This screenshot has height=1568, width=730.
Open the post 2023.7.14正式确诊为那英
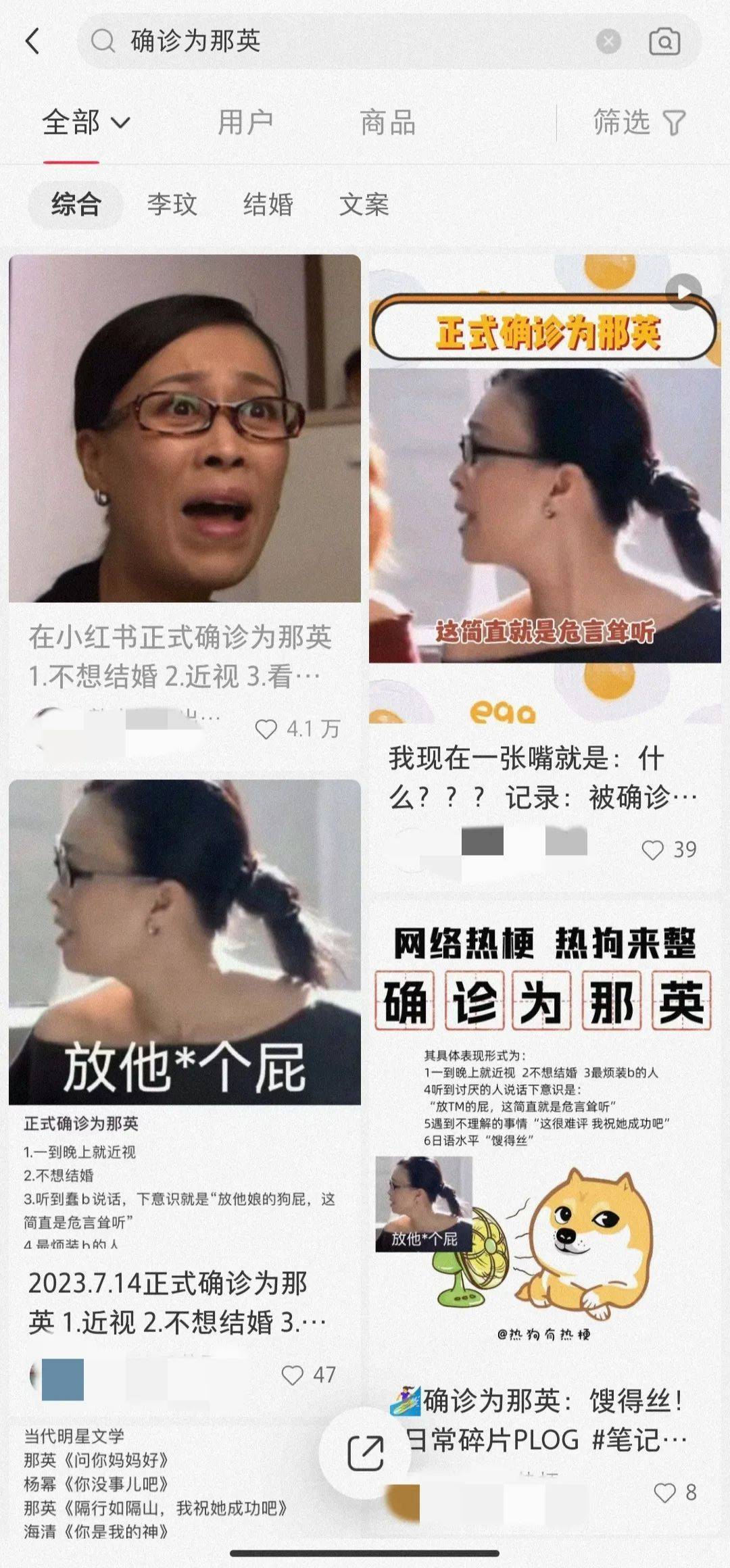[x=185, y=1014]
